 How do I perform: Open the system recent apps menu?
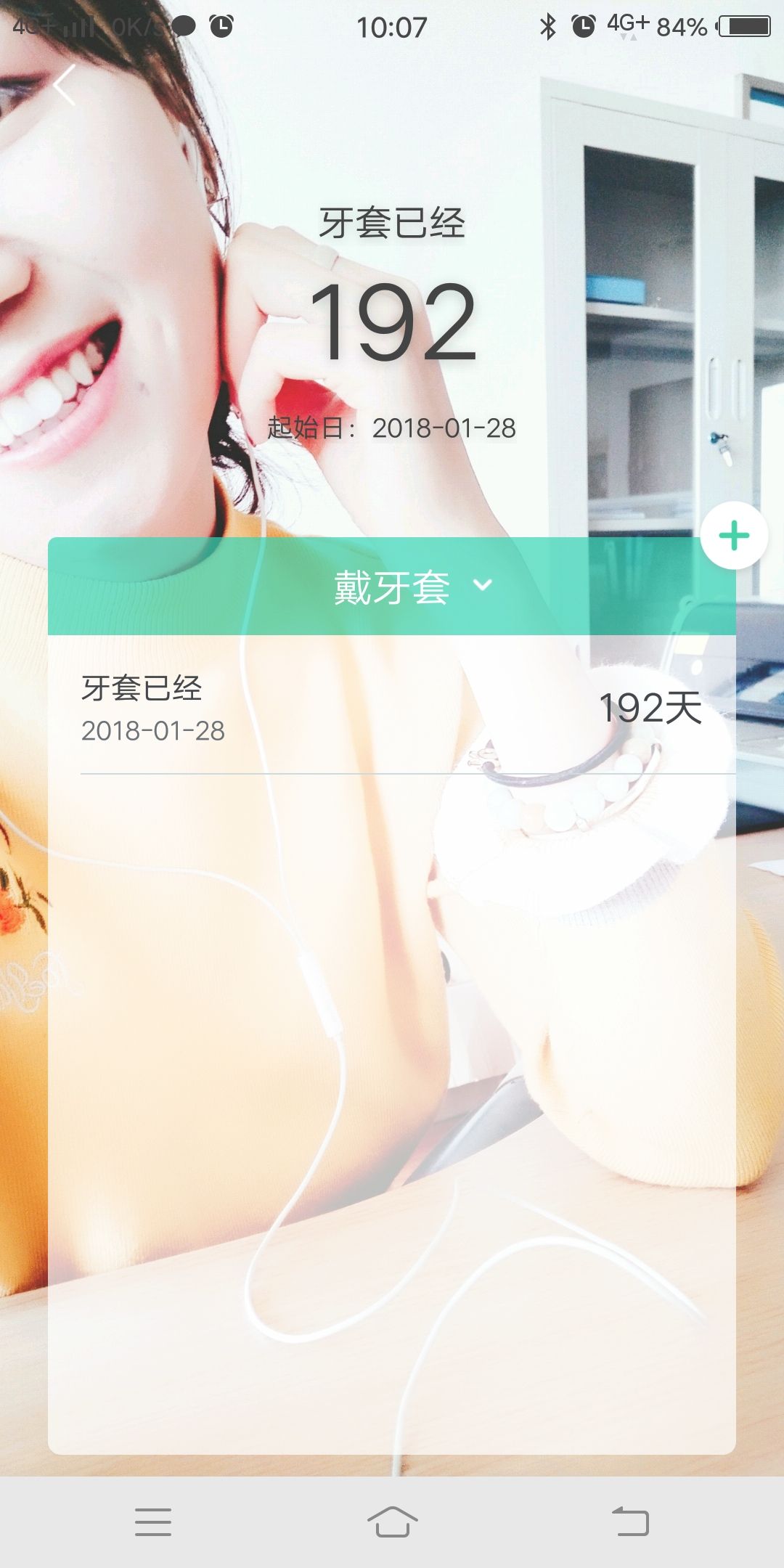(153, 1521)
